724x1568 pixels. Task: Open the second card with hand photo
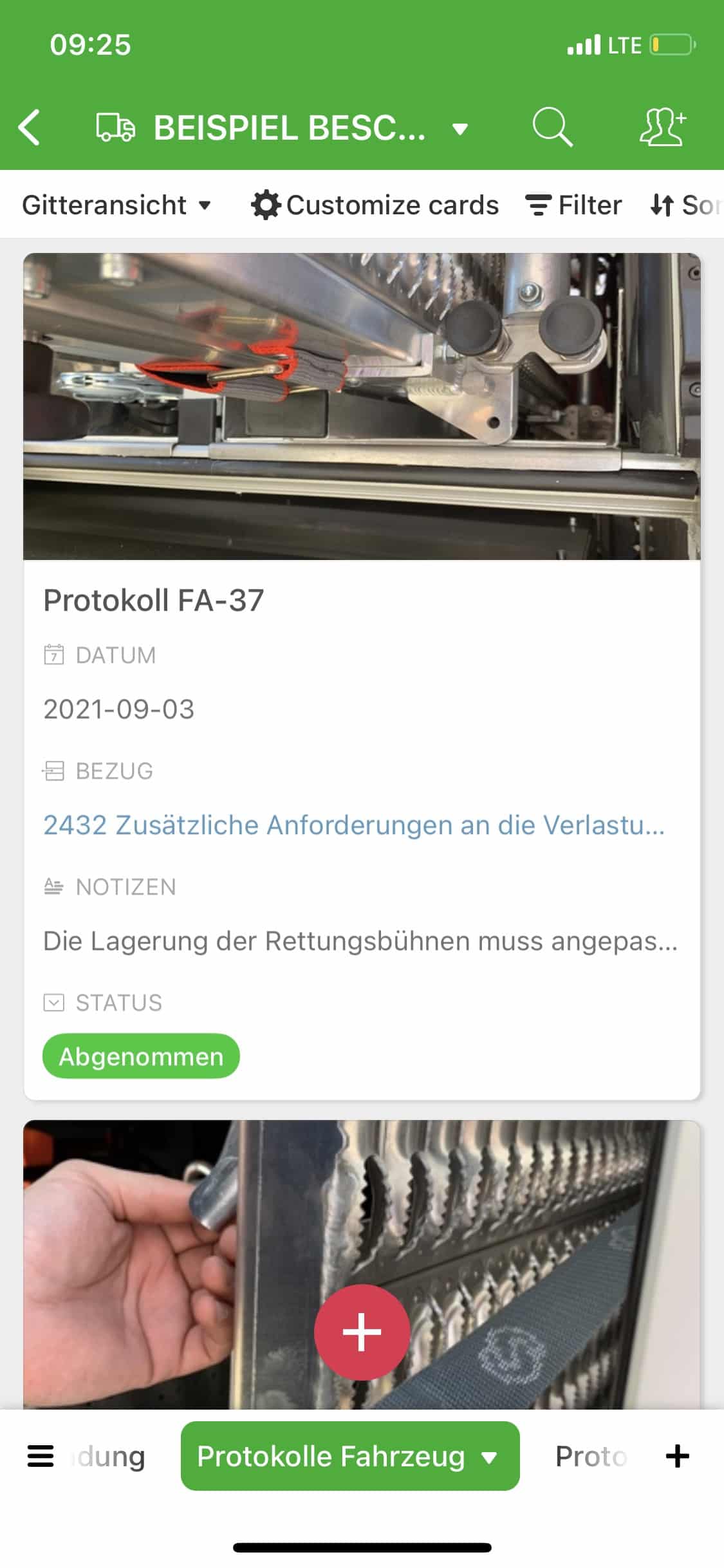pos(362,1265)
